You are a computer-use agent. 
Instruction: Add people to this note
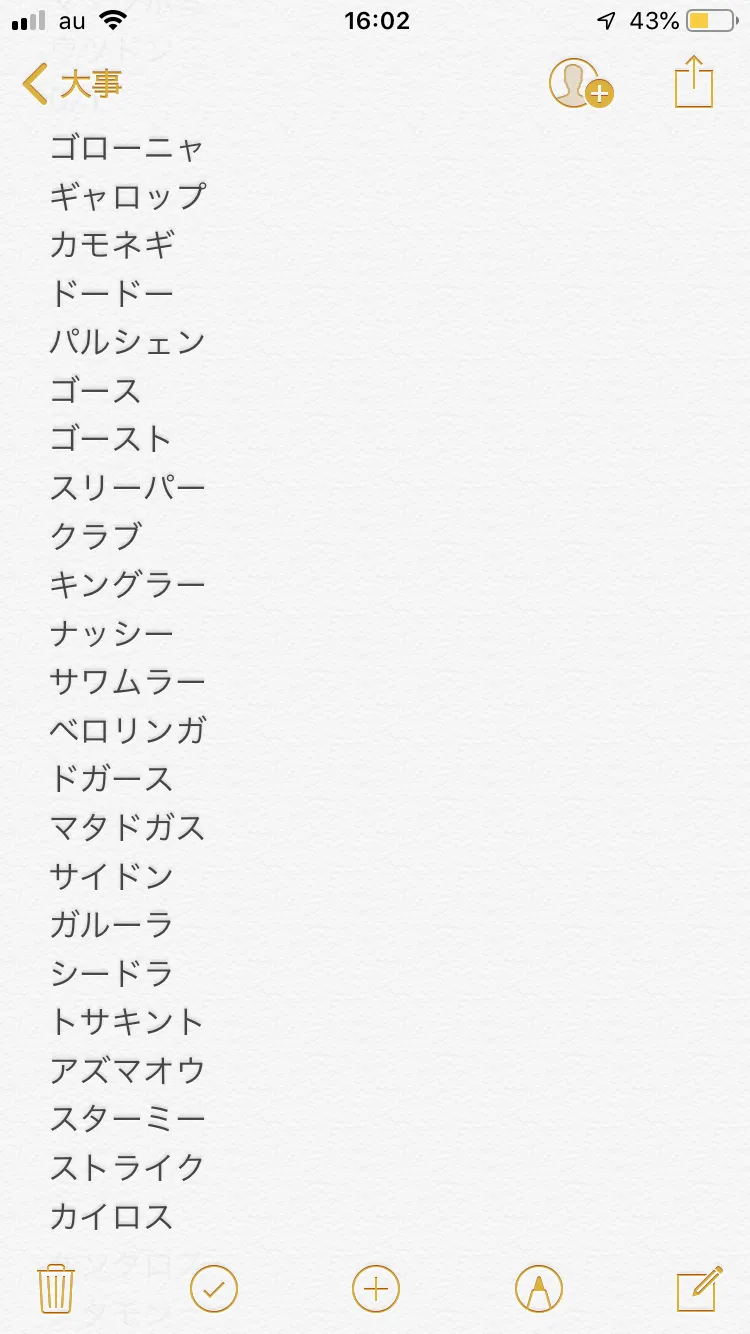[x=581, y=84]
